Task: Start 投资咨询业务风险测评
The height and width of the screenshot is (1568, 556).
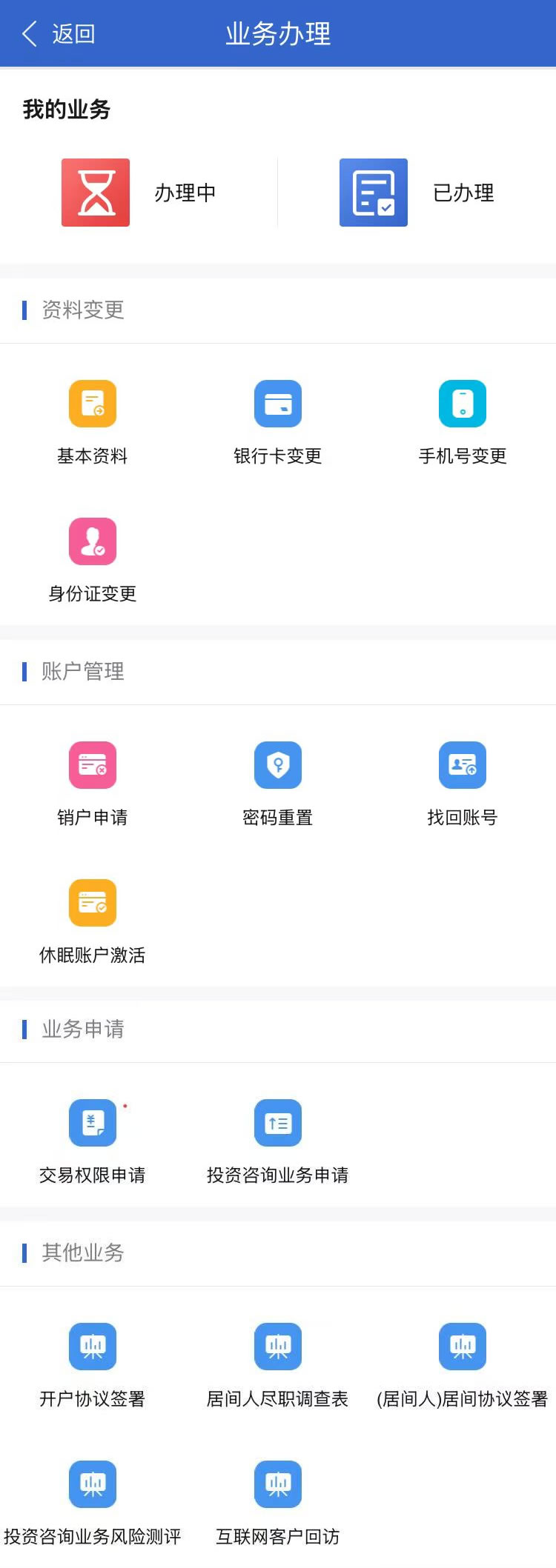Action: click(x=93, y=1484)
